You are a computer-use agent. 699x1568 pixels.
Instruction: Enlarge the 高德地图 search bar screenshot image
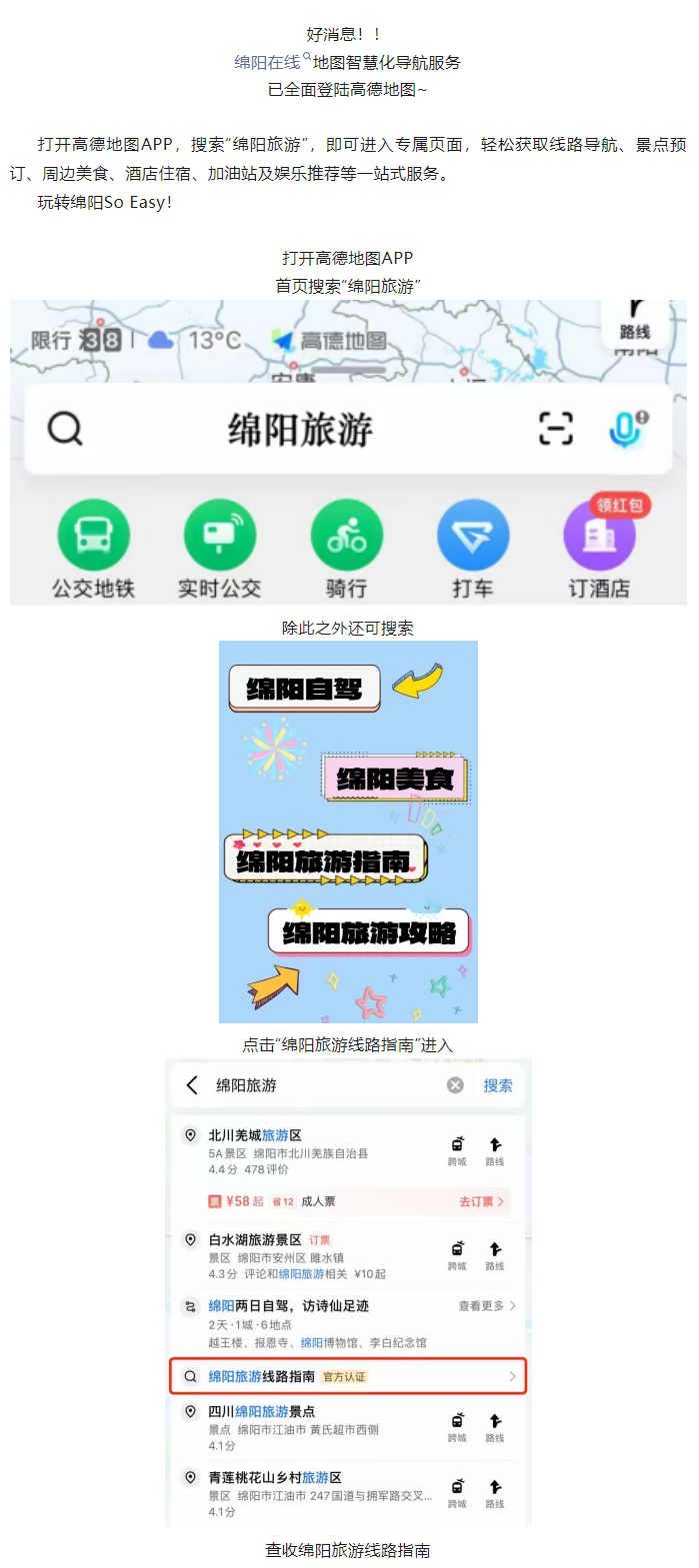(x=348, y=452)
